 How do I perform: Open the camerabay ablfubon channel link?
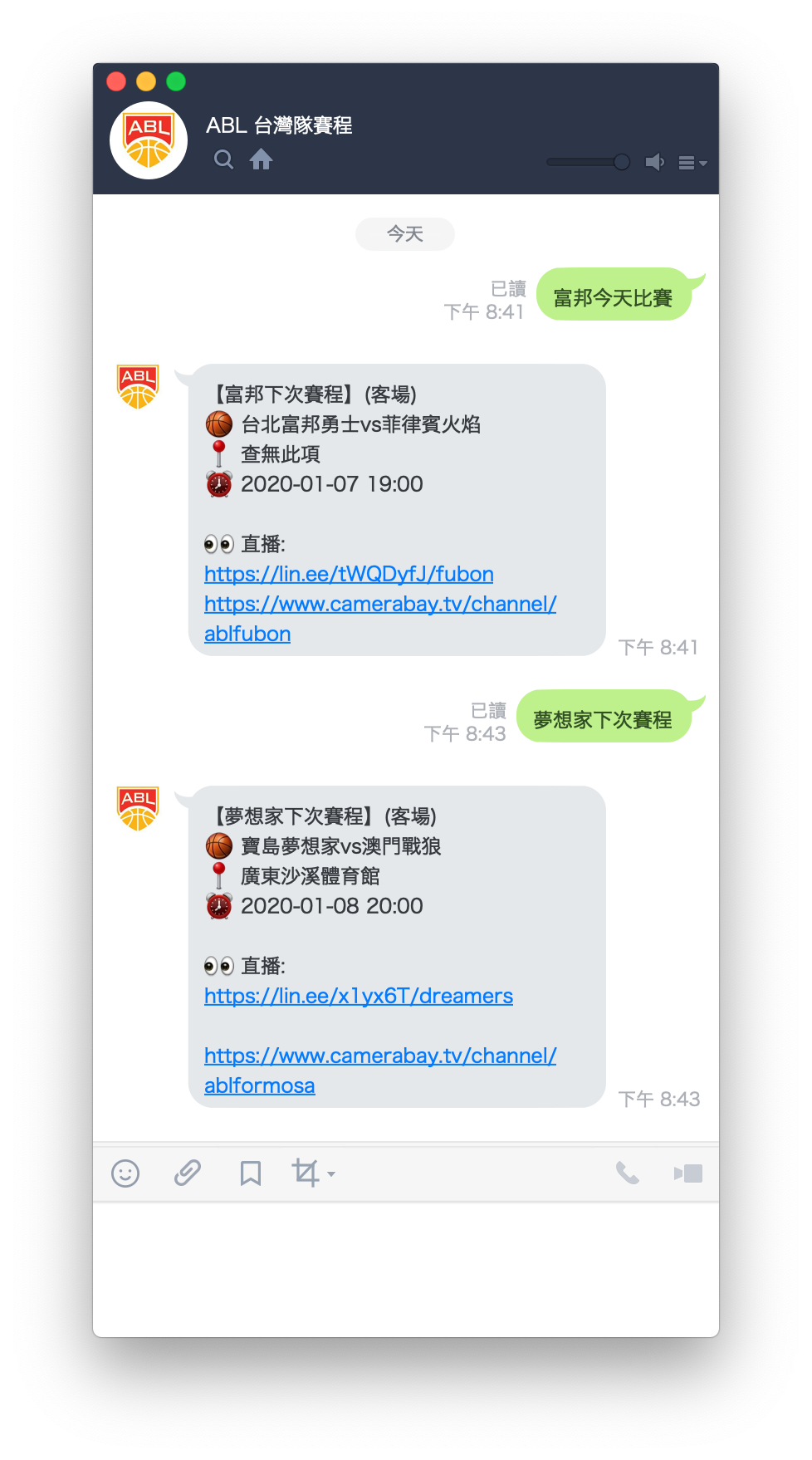point(380,619)
